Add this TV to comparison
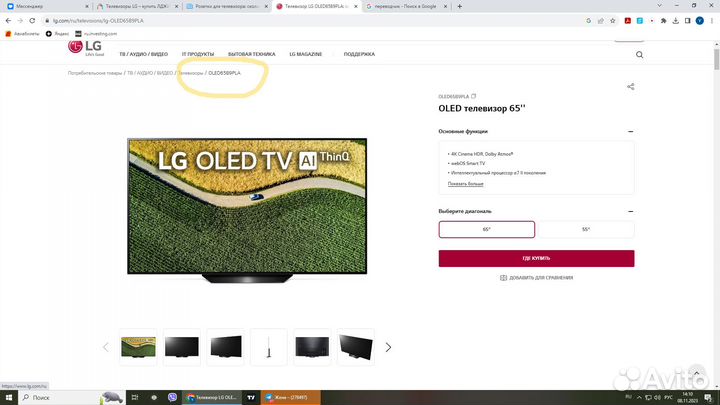720x405 pixels. 536,277
